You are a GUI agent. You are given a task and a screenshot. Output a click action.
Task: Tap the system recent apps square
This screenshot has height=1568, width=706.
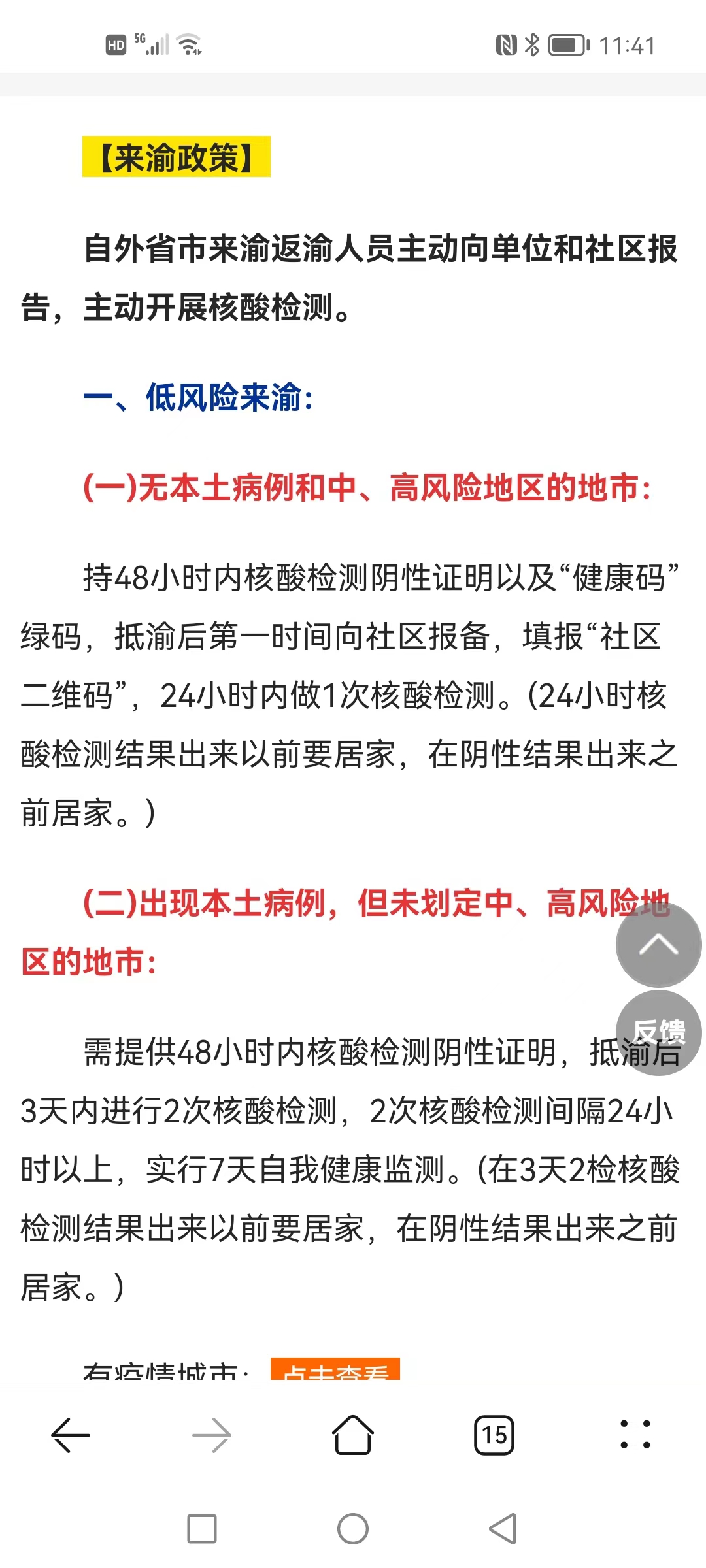coord(202,1529)
